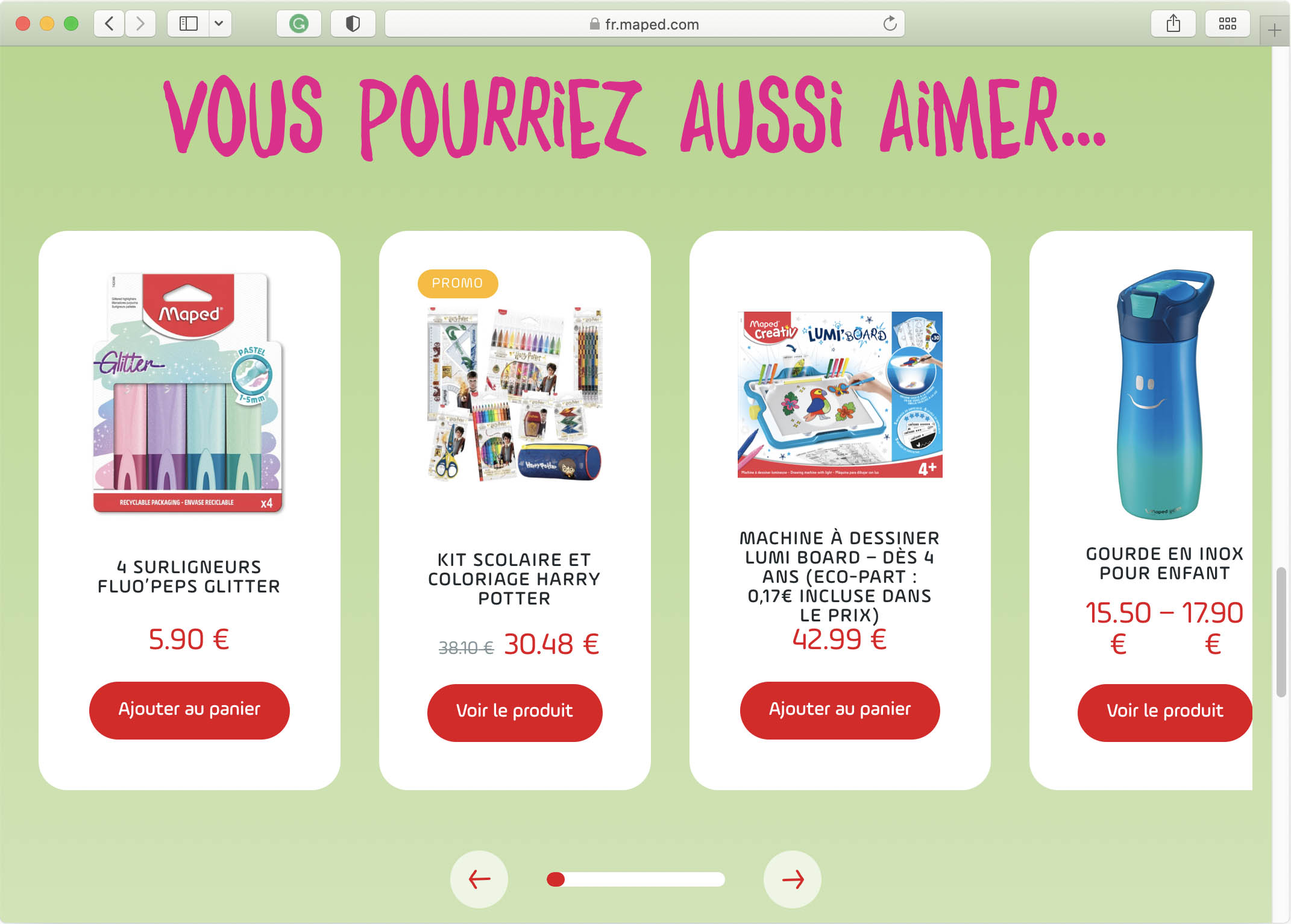Click the carousel progress bar
1291x924 pixels.
pyautogui.click(x=636, y=879)
